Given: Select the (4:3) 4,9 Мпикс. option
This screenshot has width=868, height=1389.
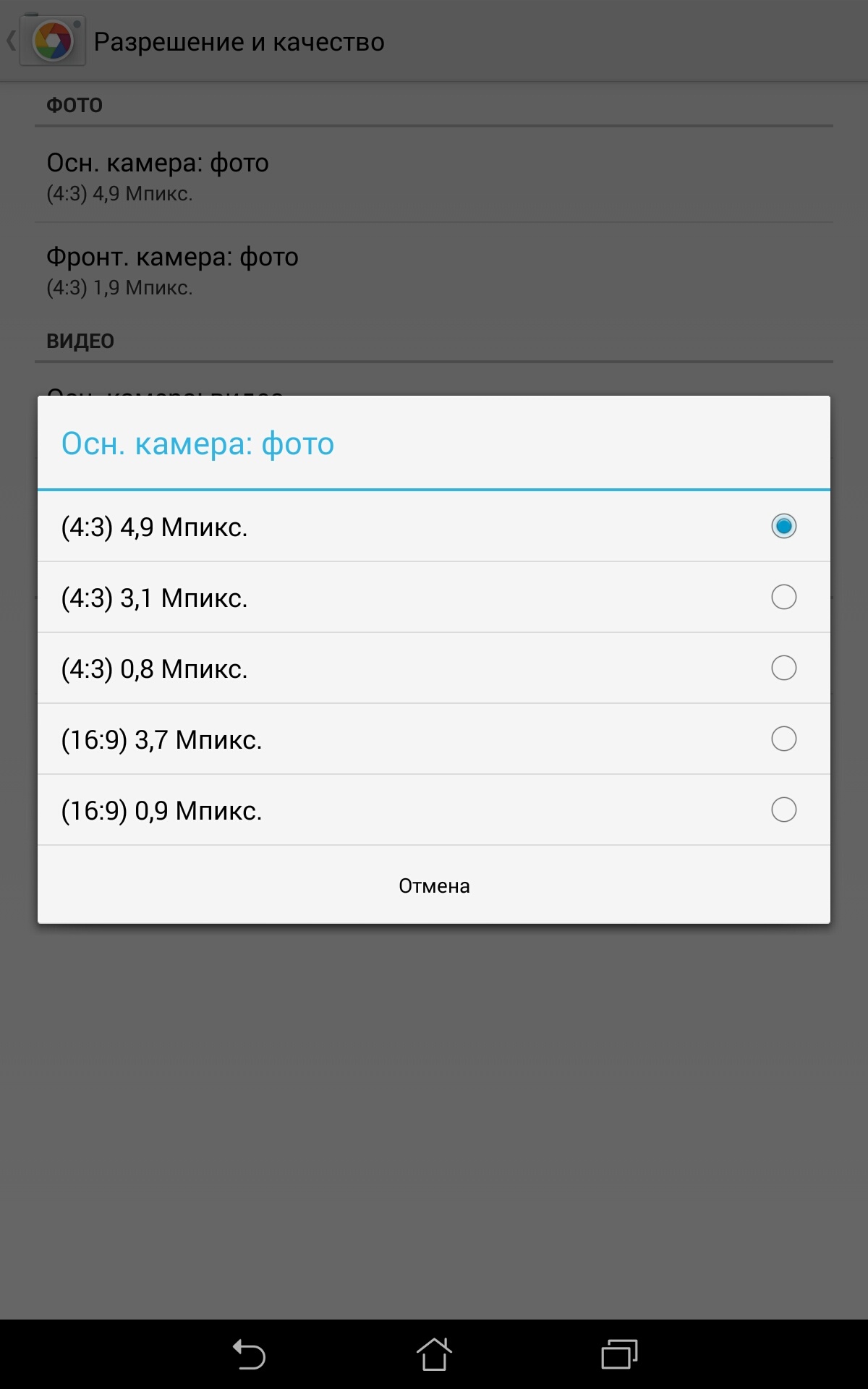Looking at the screenshot, I should (434, 526).
